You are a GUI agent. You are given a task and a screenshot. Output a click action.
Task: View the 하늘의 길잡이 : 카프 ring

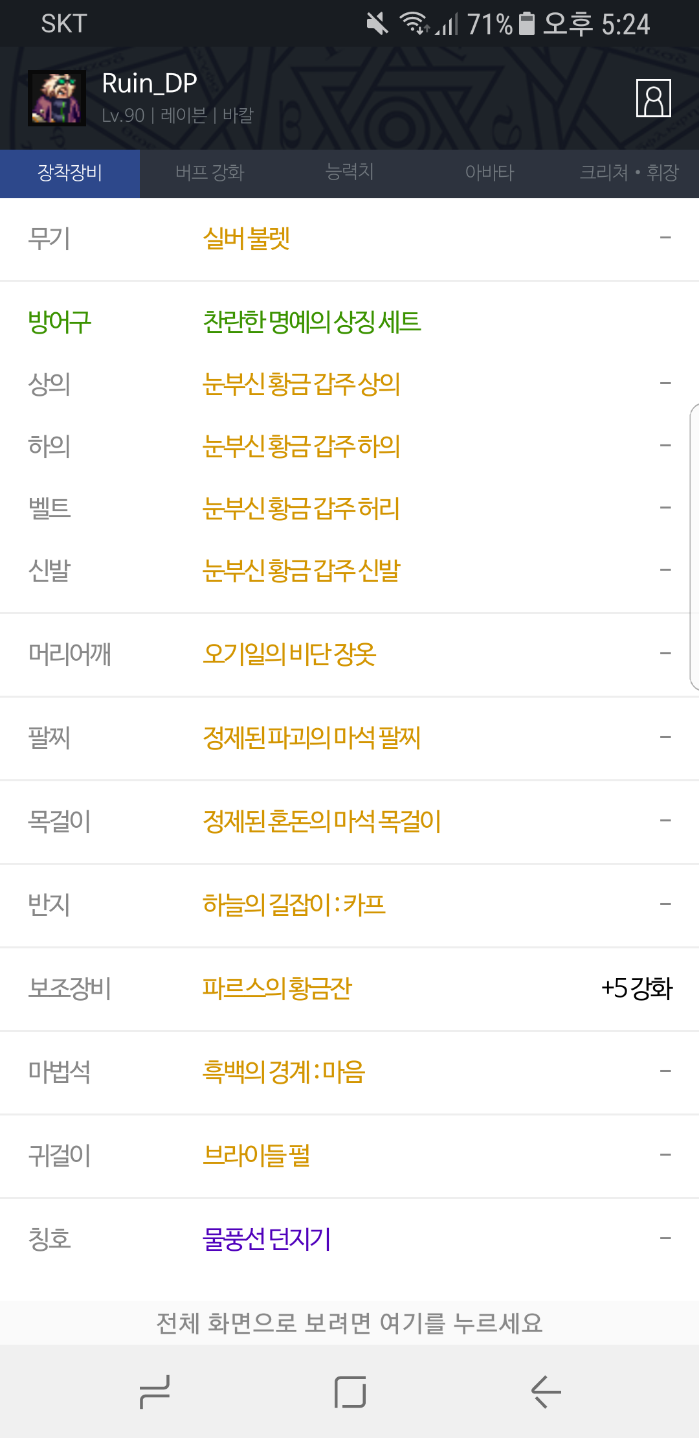(294, 905)
